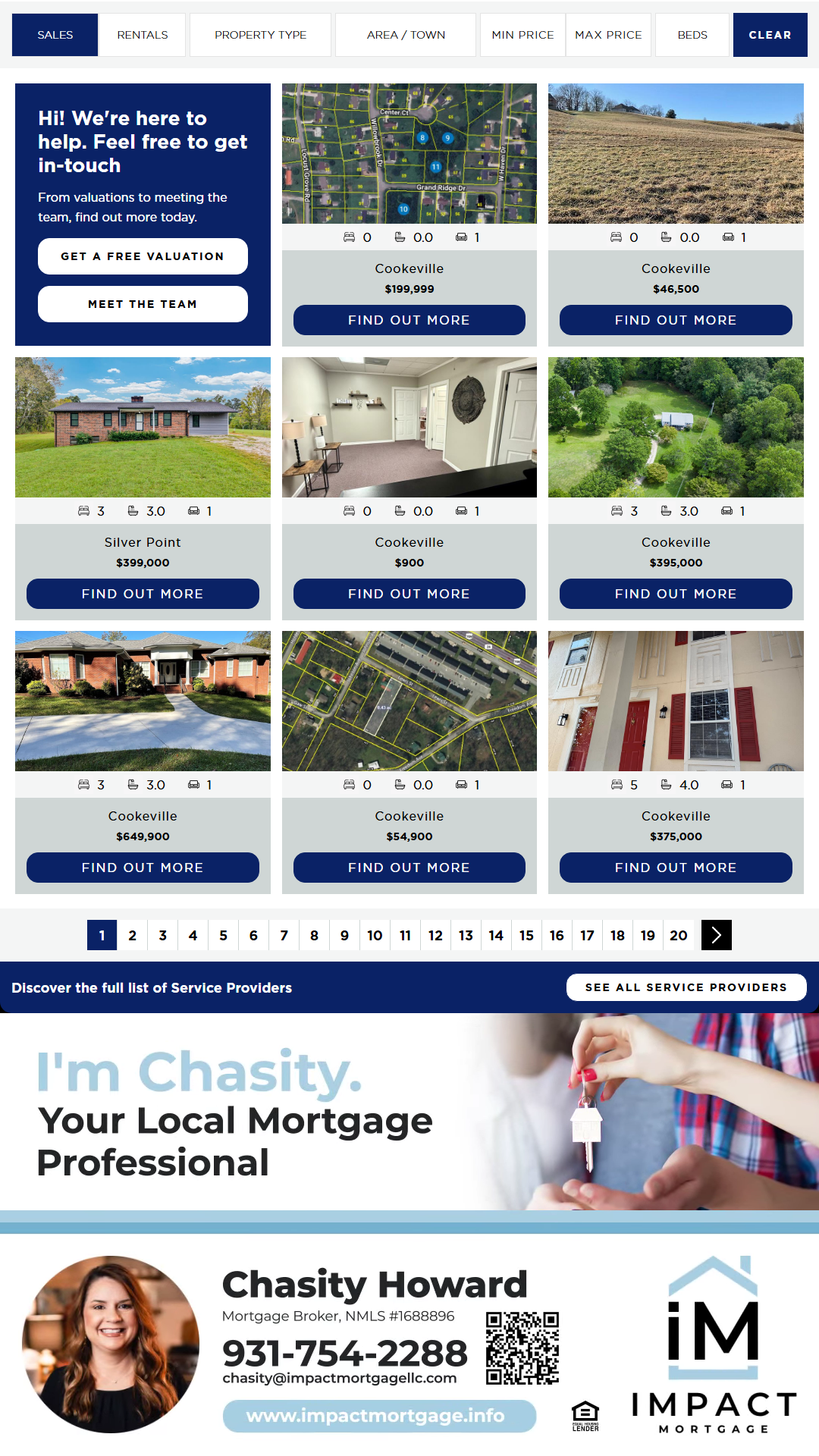This screenshot has width=819, height=1456.
Task: Go to next page with arrow
Action: (x=716, y=935)
